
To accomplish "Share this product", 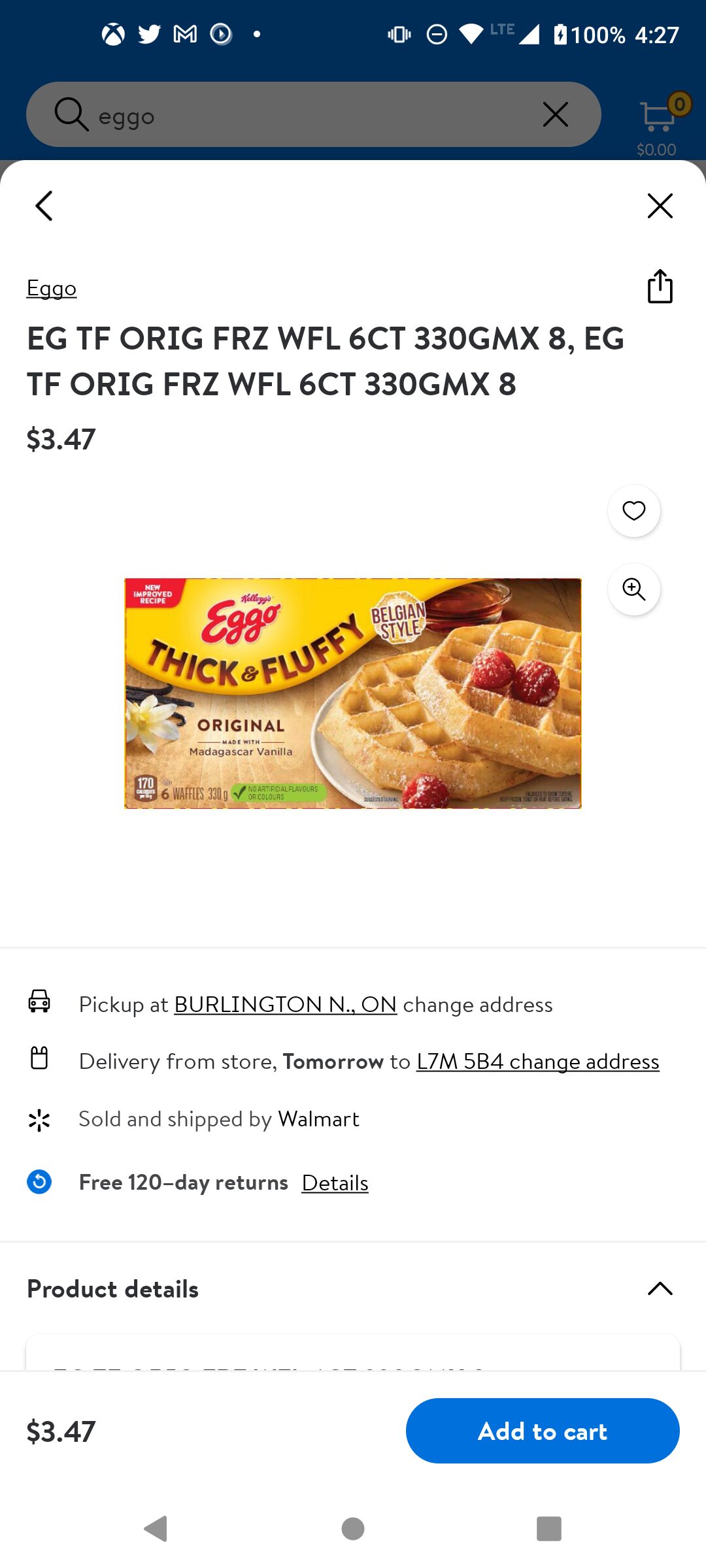I will 660,287.
